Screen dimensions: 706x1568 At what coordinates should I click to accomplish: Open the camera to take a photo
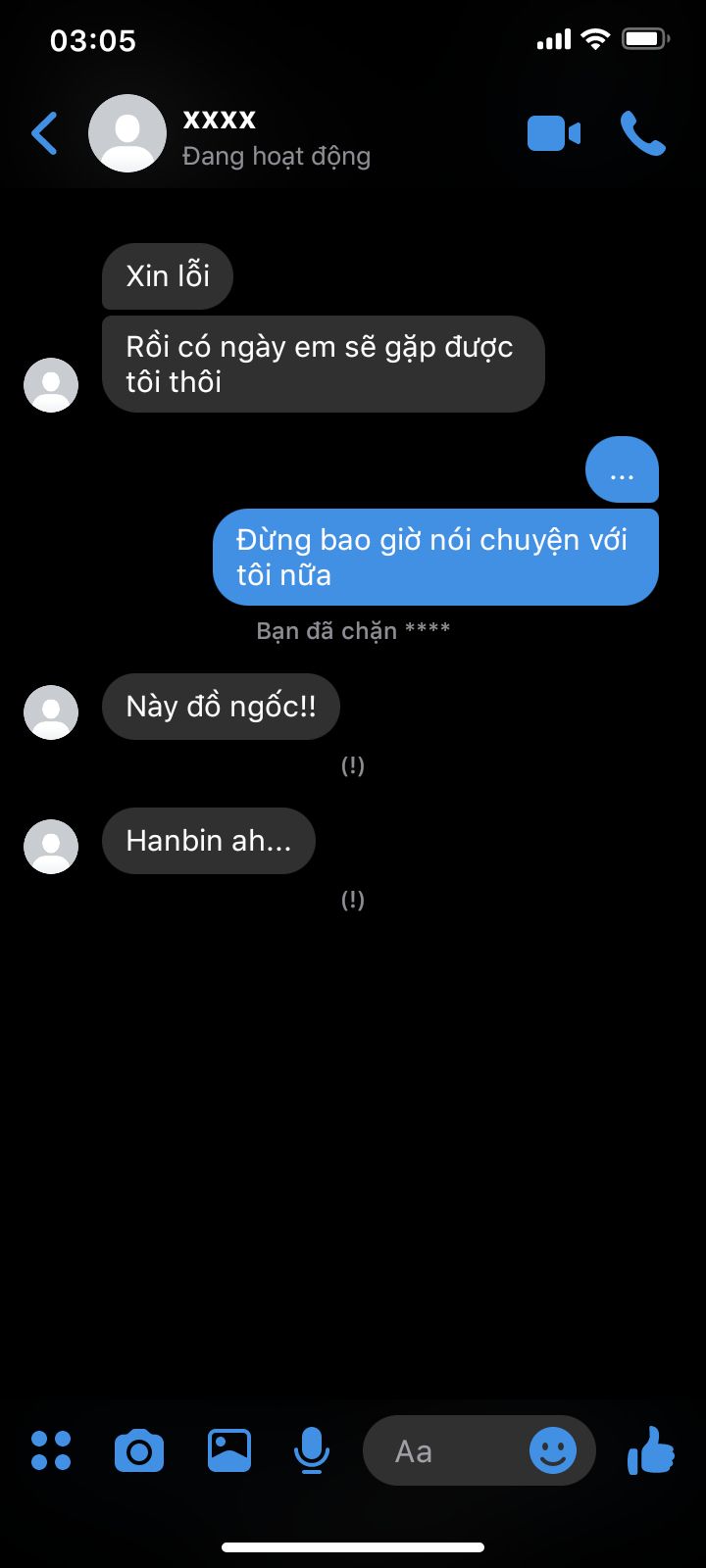(139, 1450)
